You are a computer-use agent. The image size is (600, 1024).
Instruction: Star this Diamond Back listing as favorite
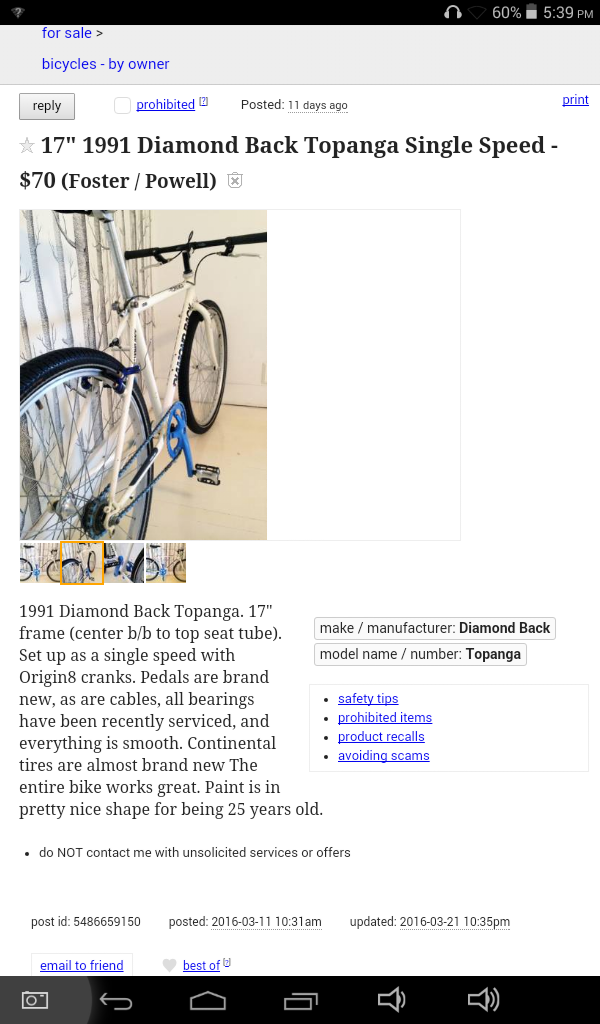click(27, 146)
